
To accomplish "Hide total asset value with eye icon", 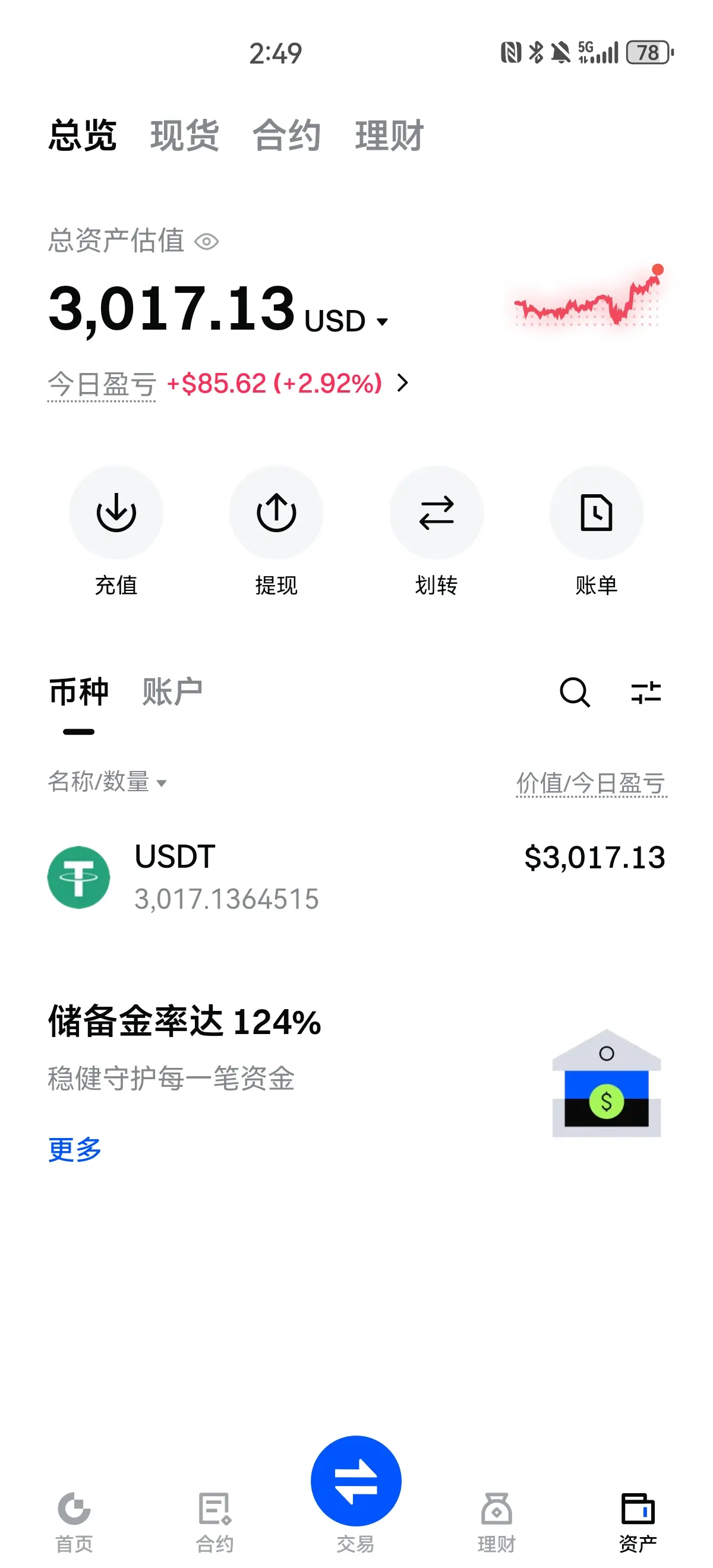I will pos(206,242).
